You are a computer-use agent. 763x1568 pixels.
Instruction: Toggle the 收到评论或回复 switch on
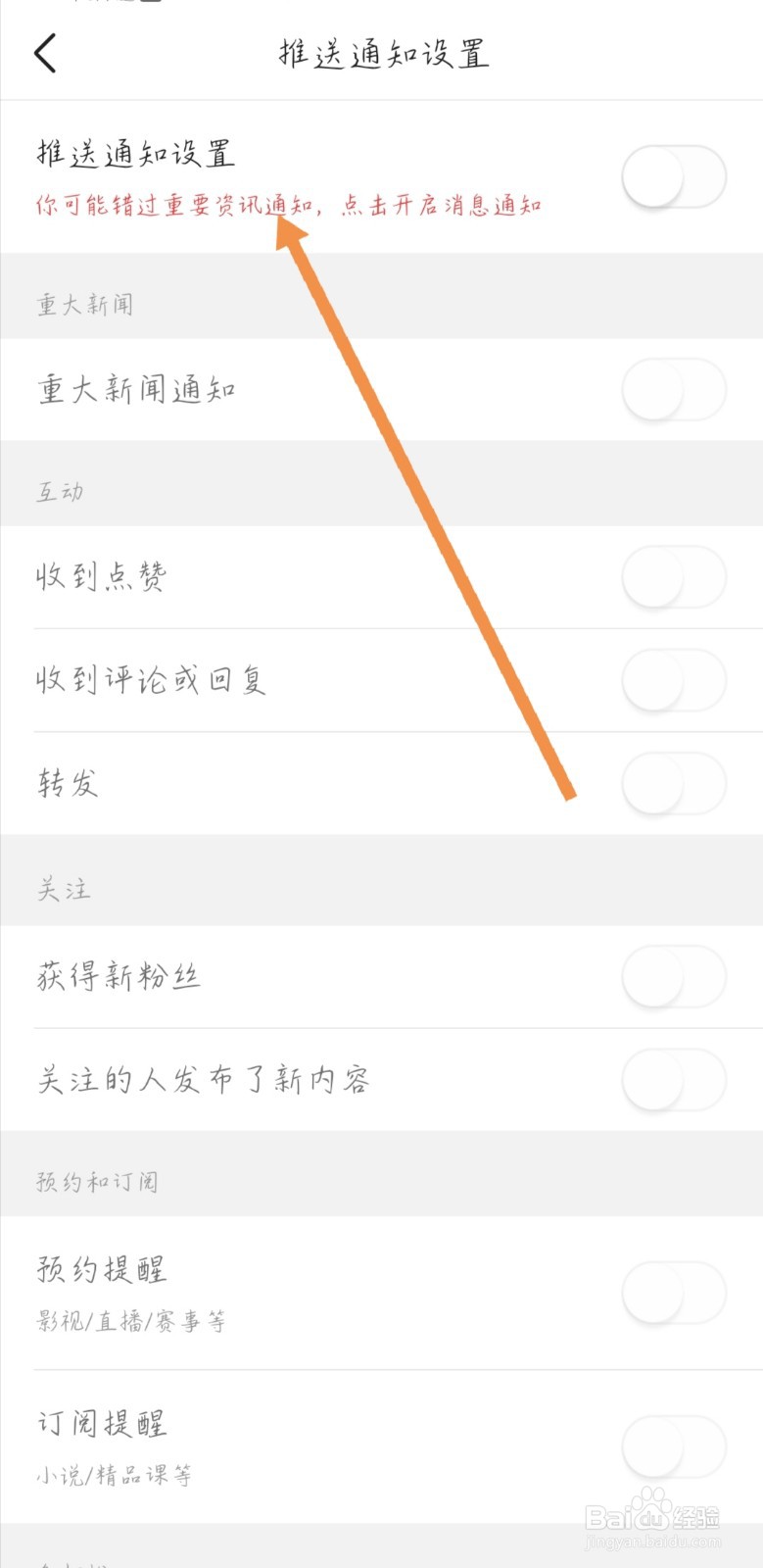point(673,679)
